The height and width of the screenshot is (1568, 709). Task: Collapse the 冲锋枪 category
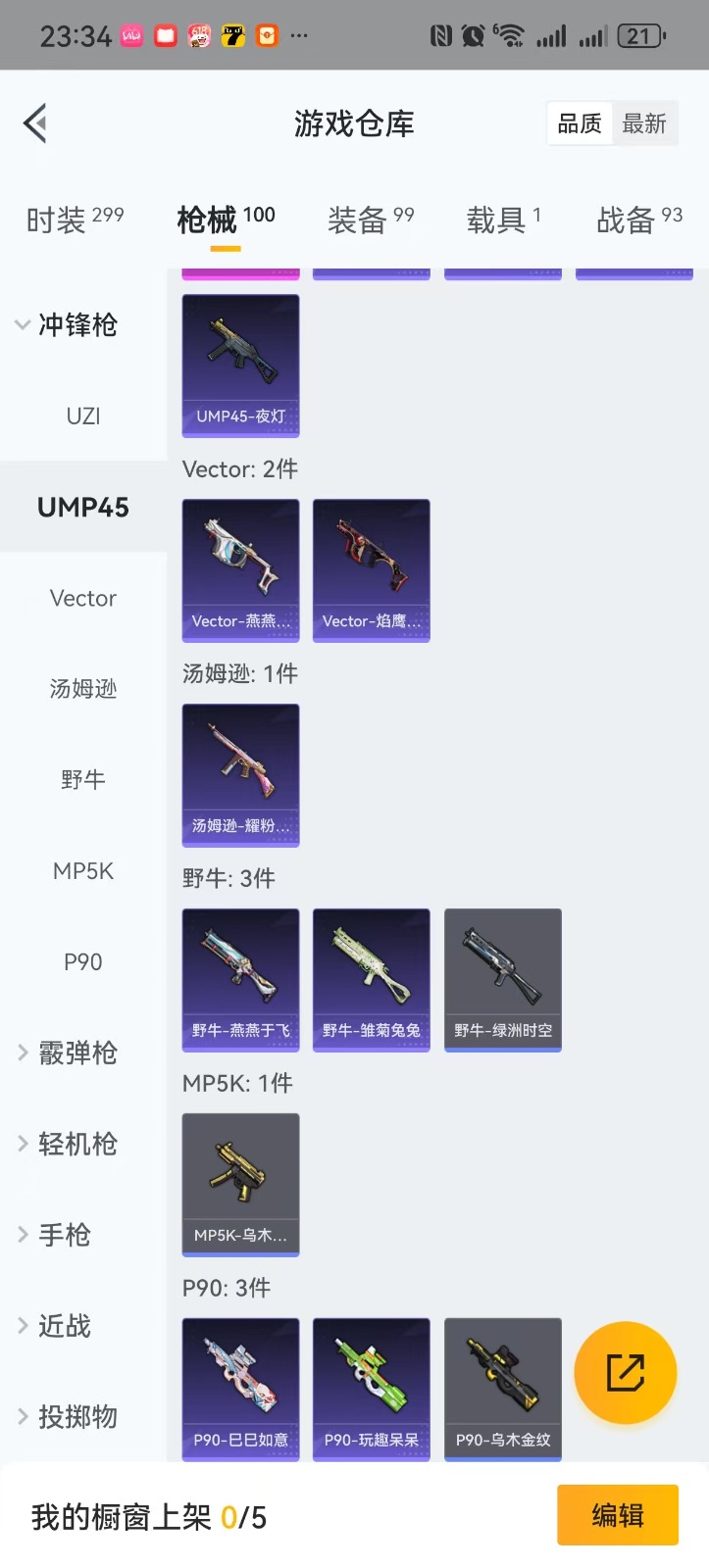click(67, 324)
